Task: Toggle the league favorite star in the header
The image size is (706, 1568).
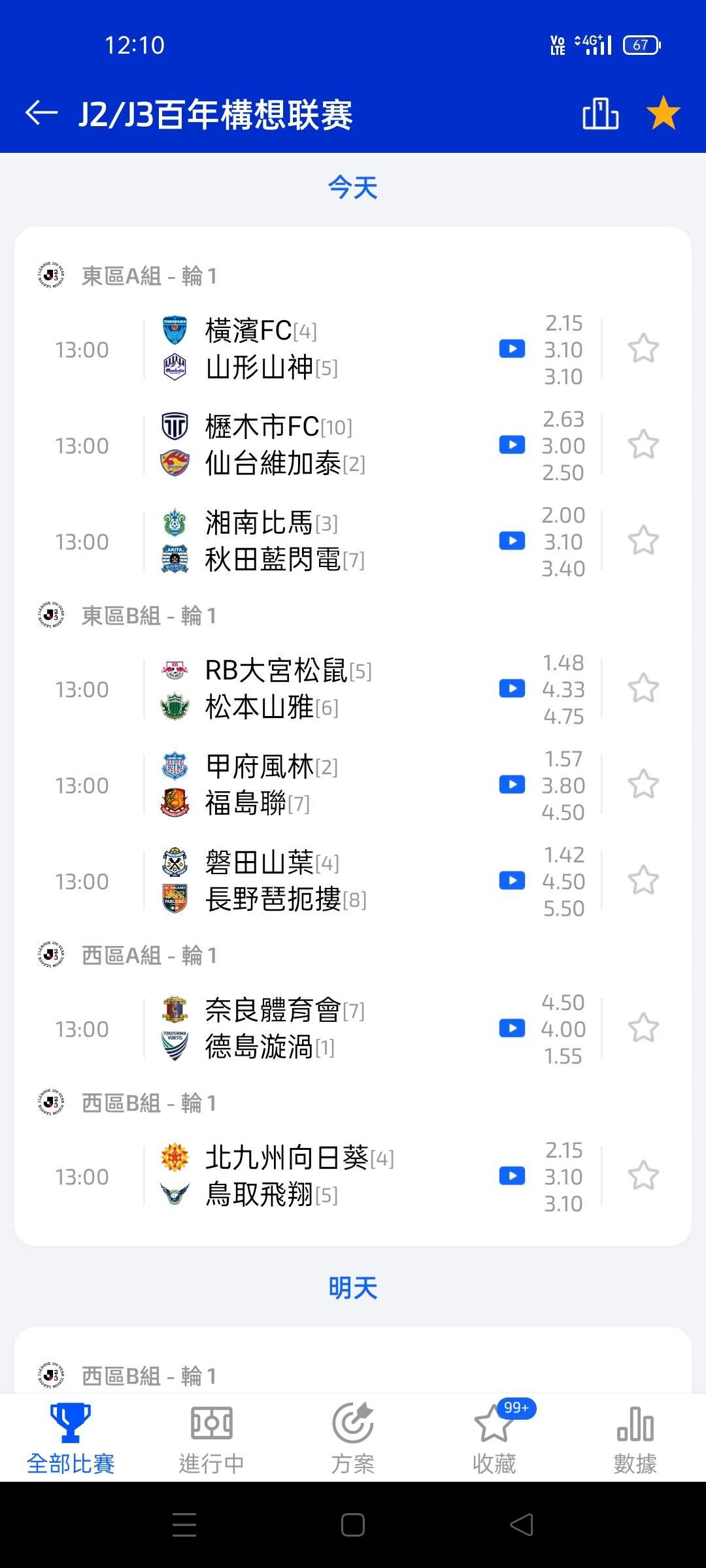Action: [663, 113]
